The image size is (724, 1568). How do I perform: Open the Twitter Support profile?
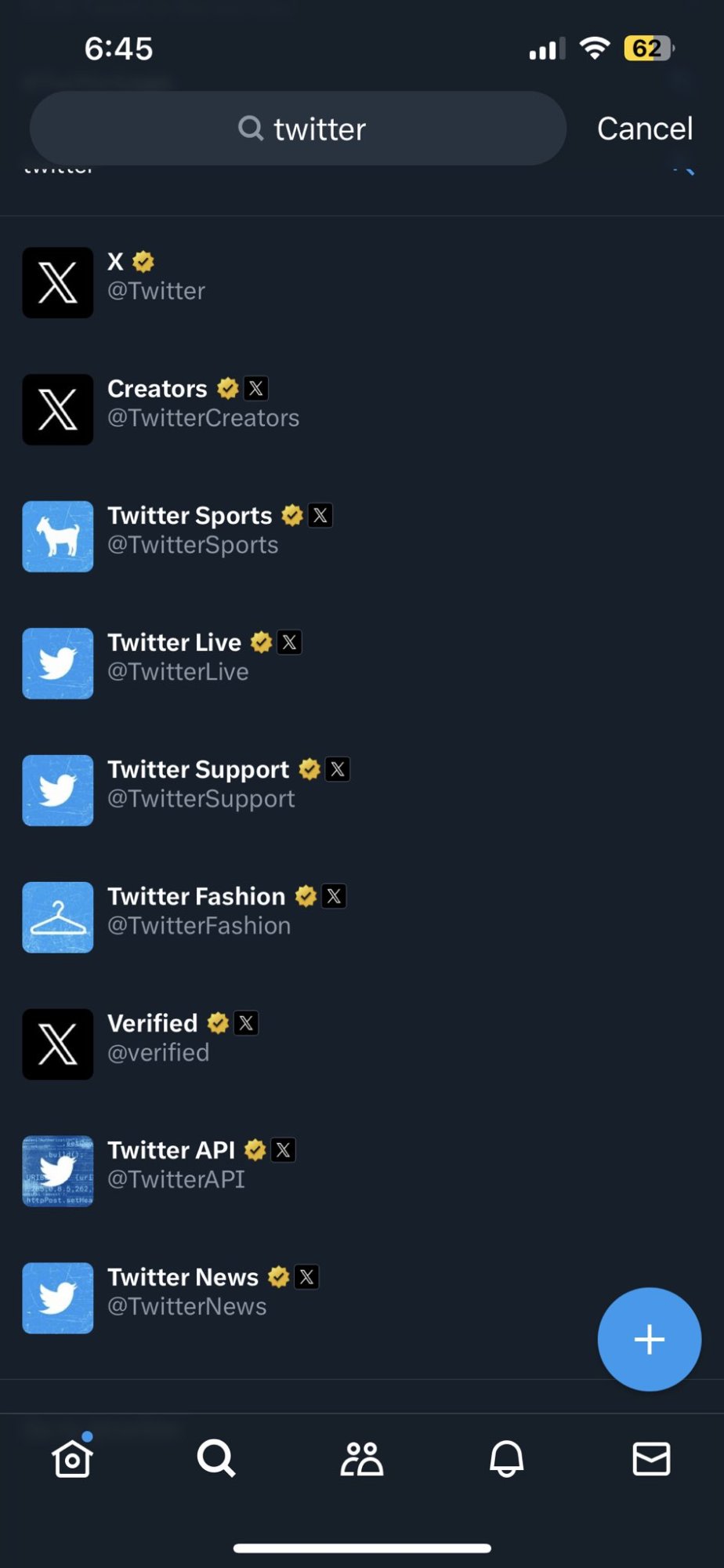click(201, 785)
